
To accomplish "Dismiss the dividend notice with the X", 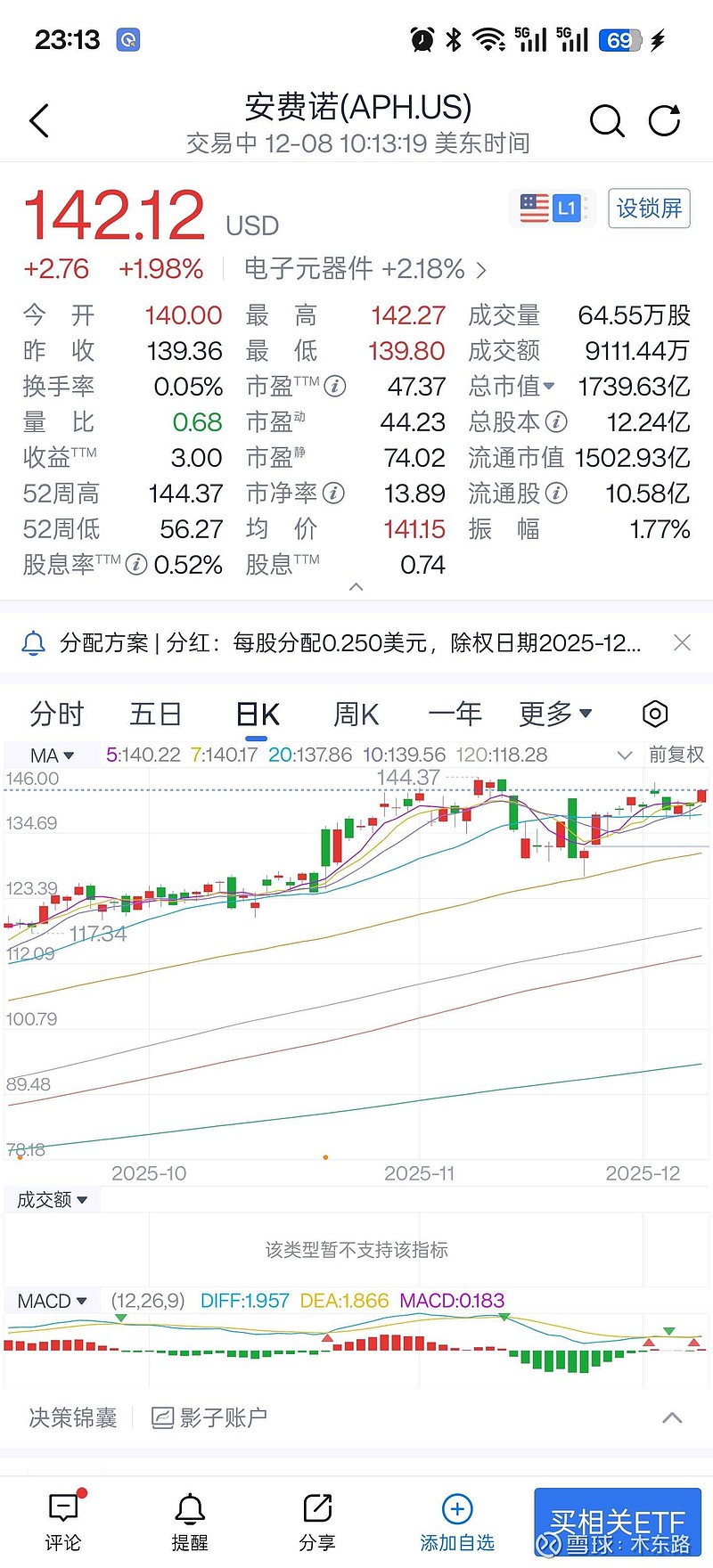I will 682,642.
